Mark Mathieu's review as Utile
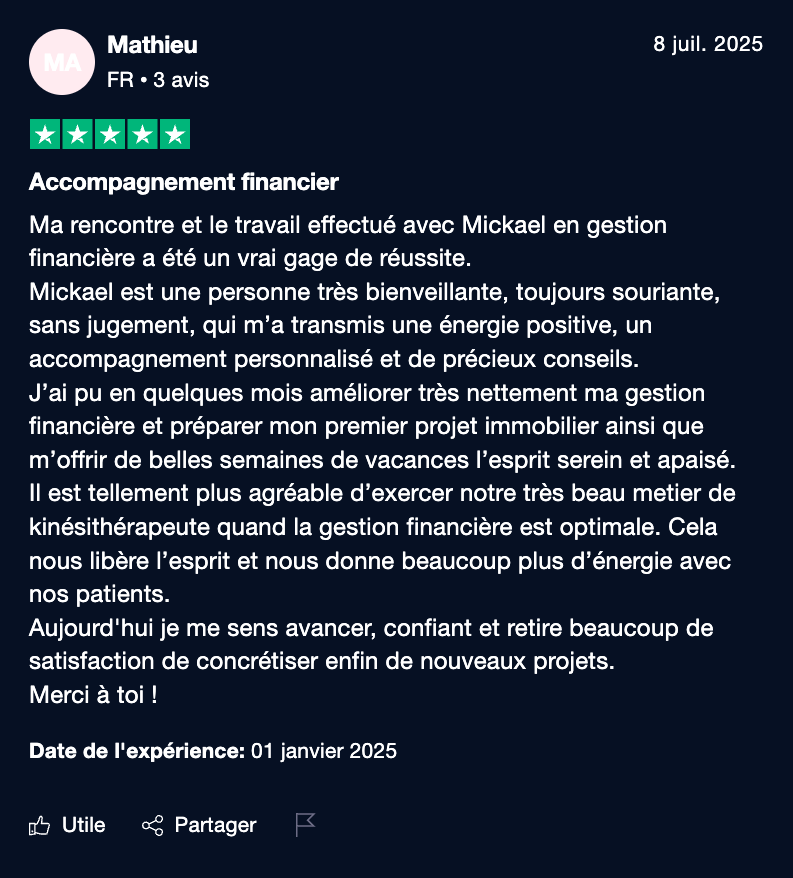 (x=67, y=825)
